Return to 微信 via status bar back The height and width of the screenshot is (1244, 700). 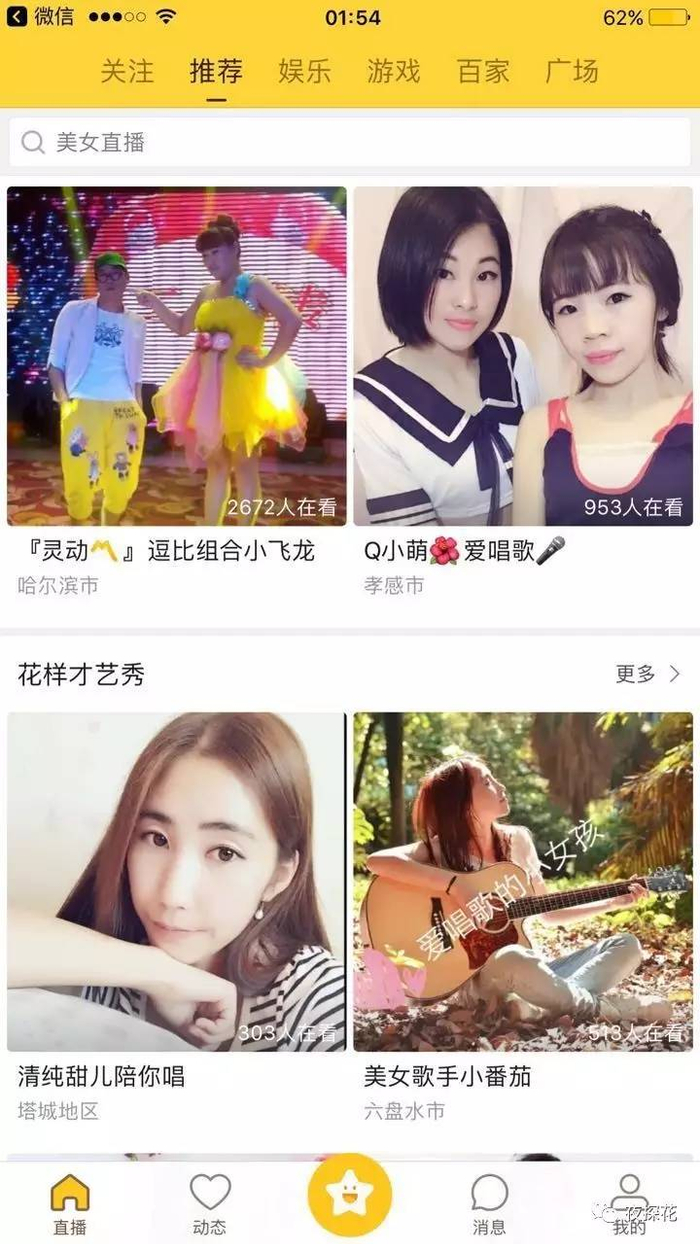coord(35,17)
